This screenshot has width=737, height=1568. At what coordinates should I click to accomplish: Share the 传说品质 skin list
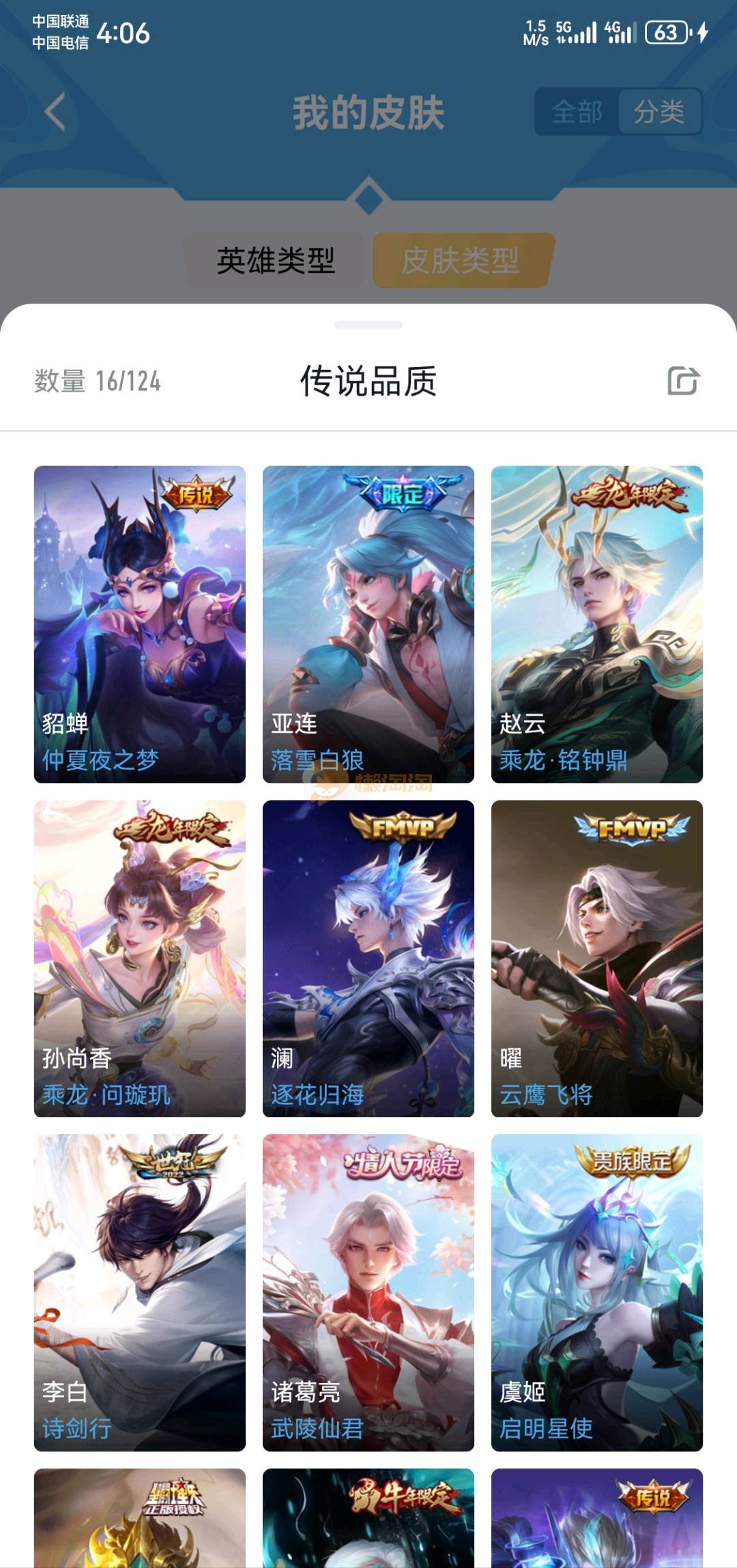click(x=683, y=381)
